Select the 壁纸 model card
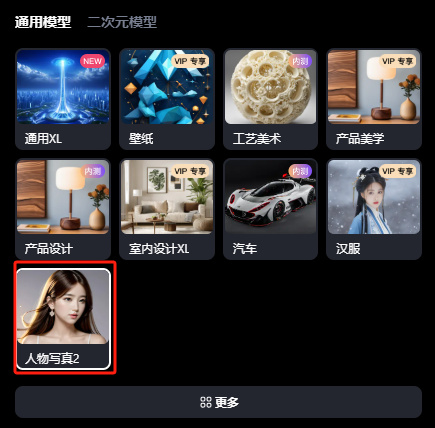The width and height of the screenshot is (435, 428). coord(167,99)
